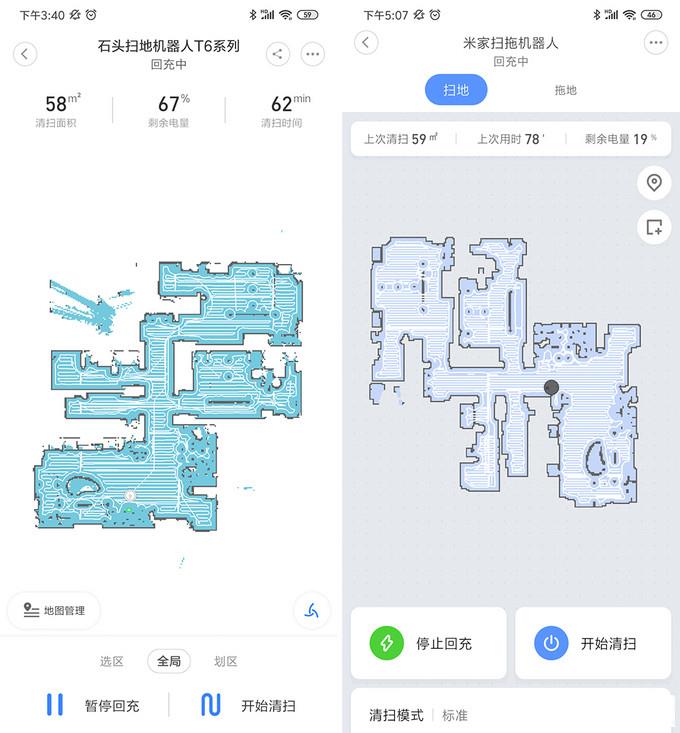The height and width of the screenshot is (733, 680).
Task: Start cleaning in the 石头扫地机器人T6 app
Action: (x=248, y=705)
